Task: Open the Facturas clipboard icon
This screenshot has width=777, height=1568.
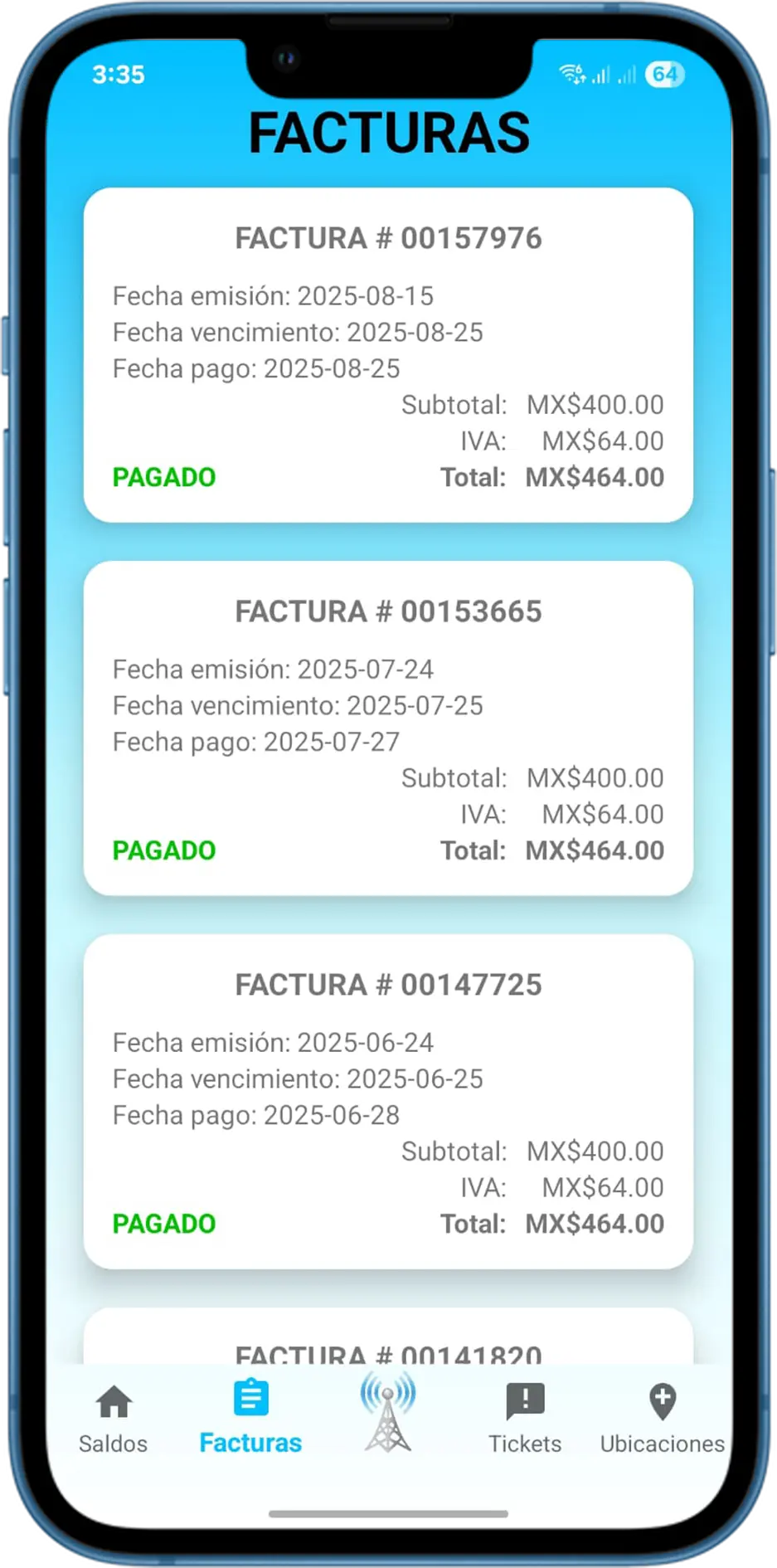Action: point(250,1398)
